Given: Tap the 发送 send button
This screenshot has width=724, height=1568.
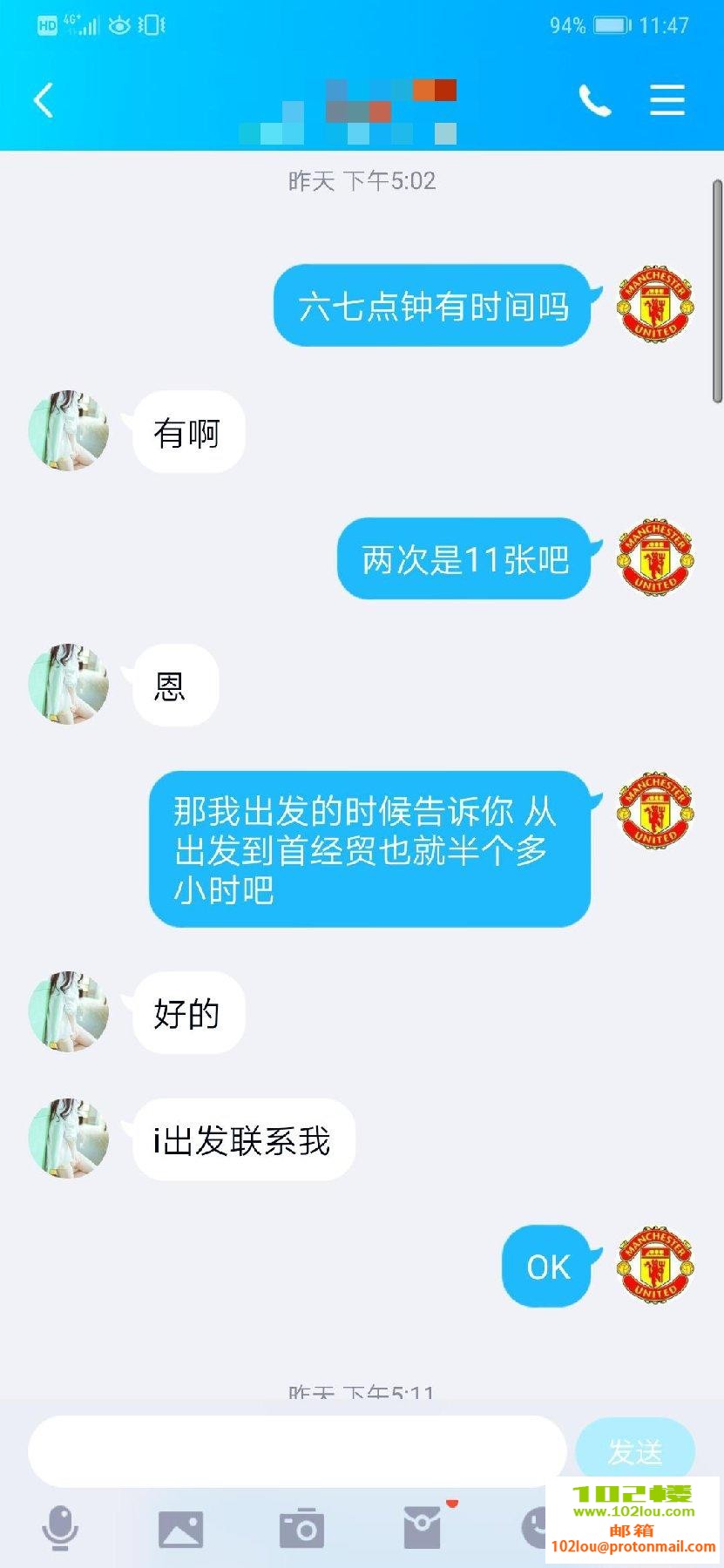Looking at the screenshot, I should pos(635,1450).
